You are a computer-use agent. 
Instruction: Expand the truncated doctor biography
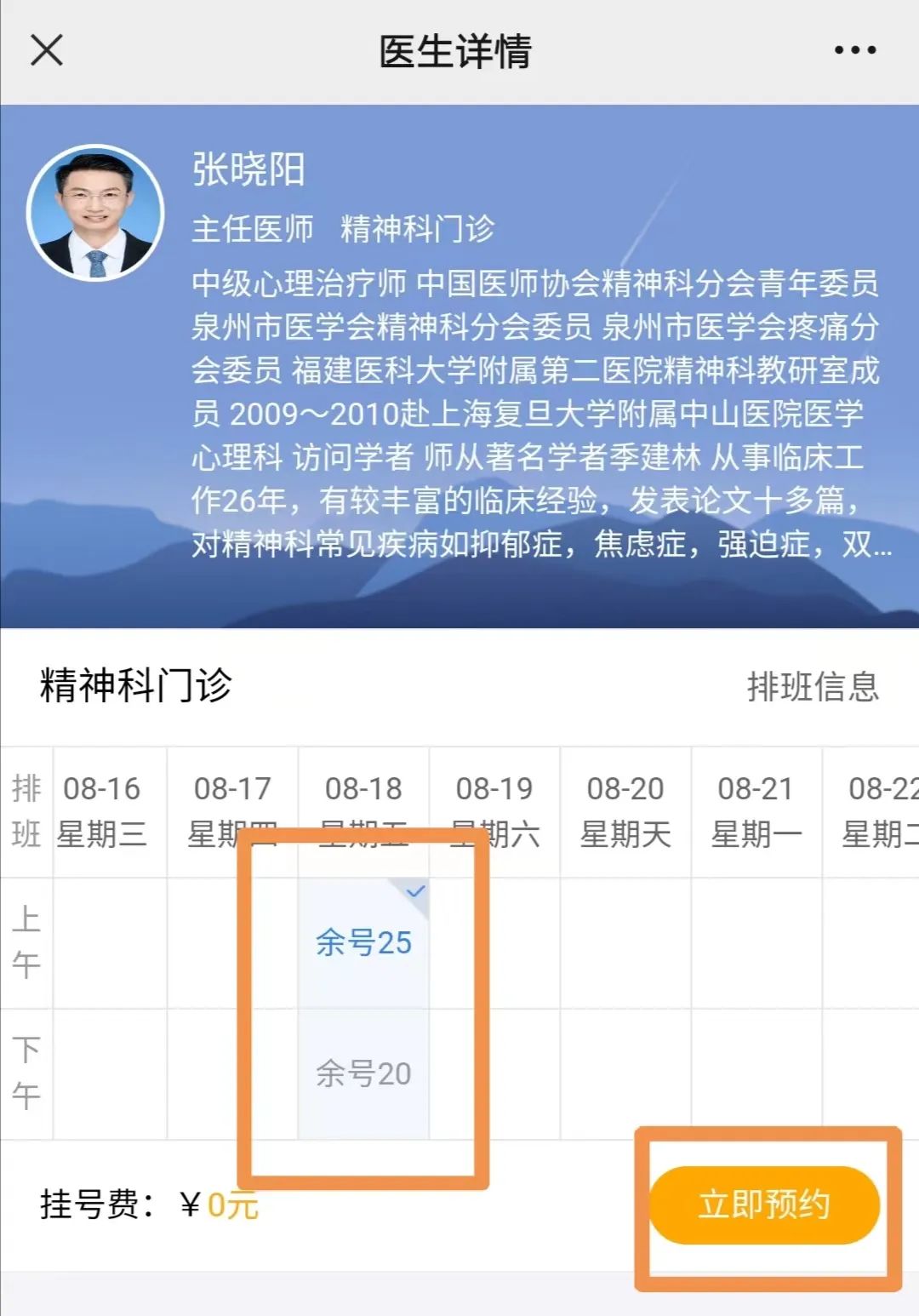(868, 545)
